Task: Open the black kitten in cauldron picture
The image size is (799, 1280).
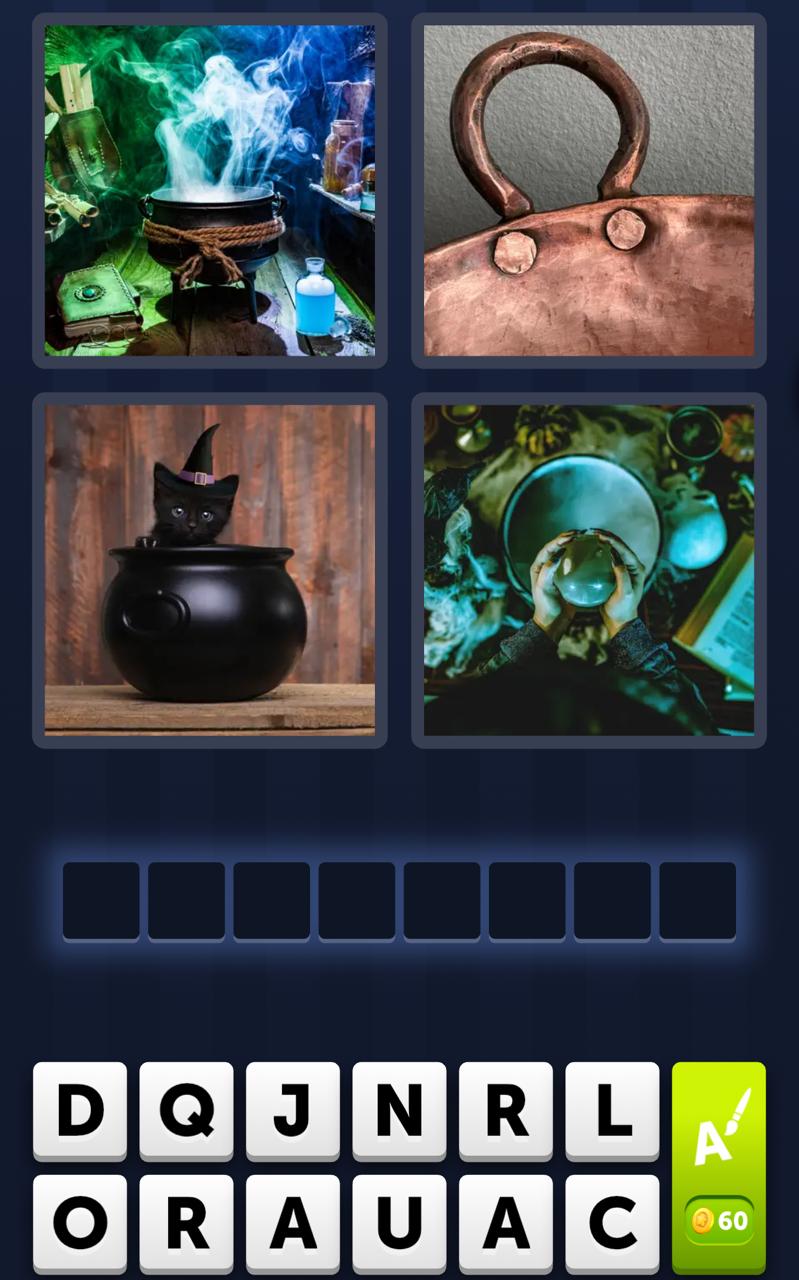Action: pyautogui.click(x=210, y=570)
